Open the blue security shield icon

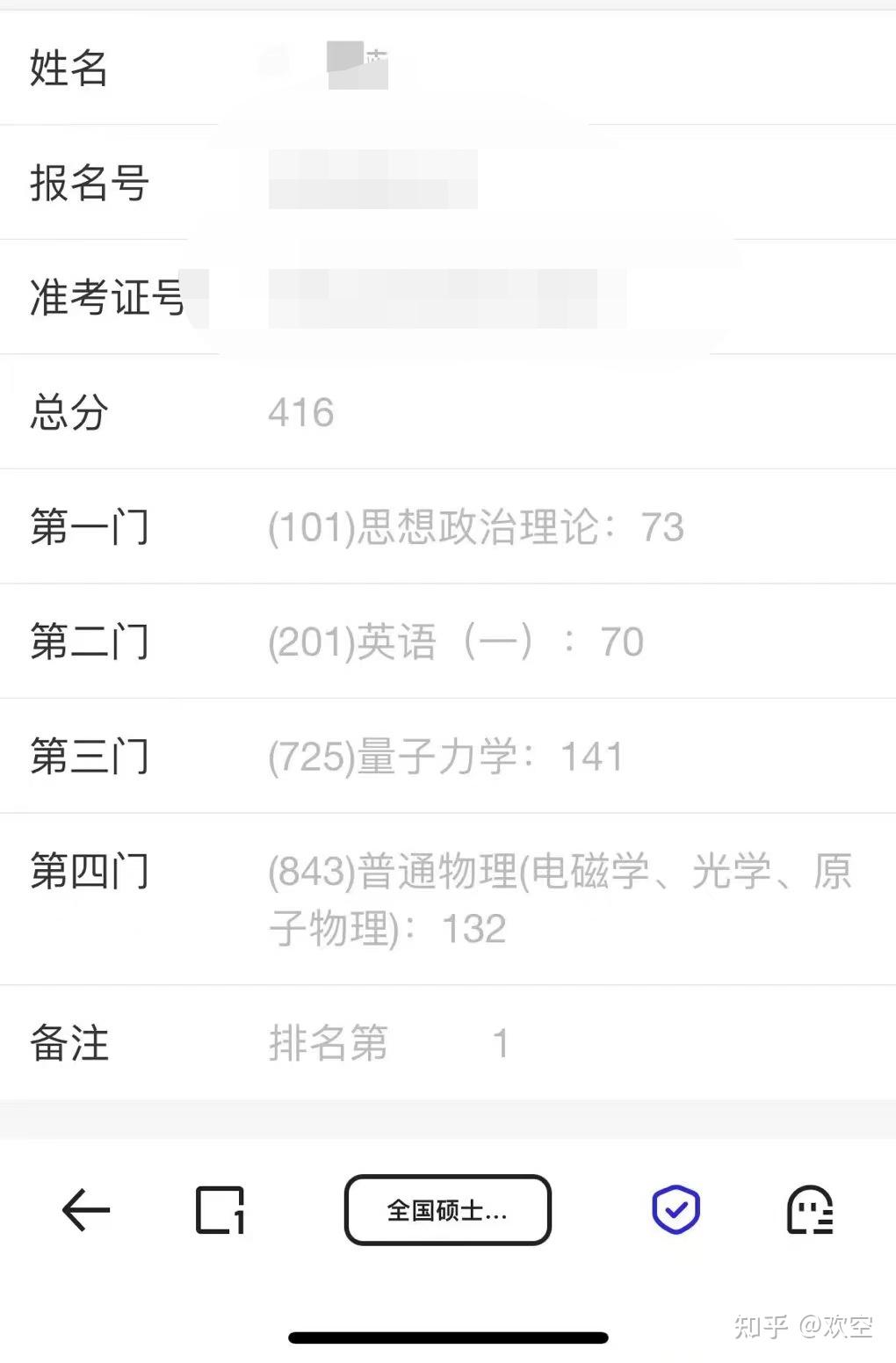click(x=676, y=1210)
